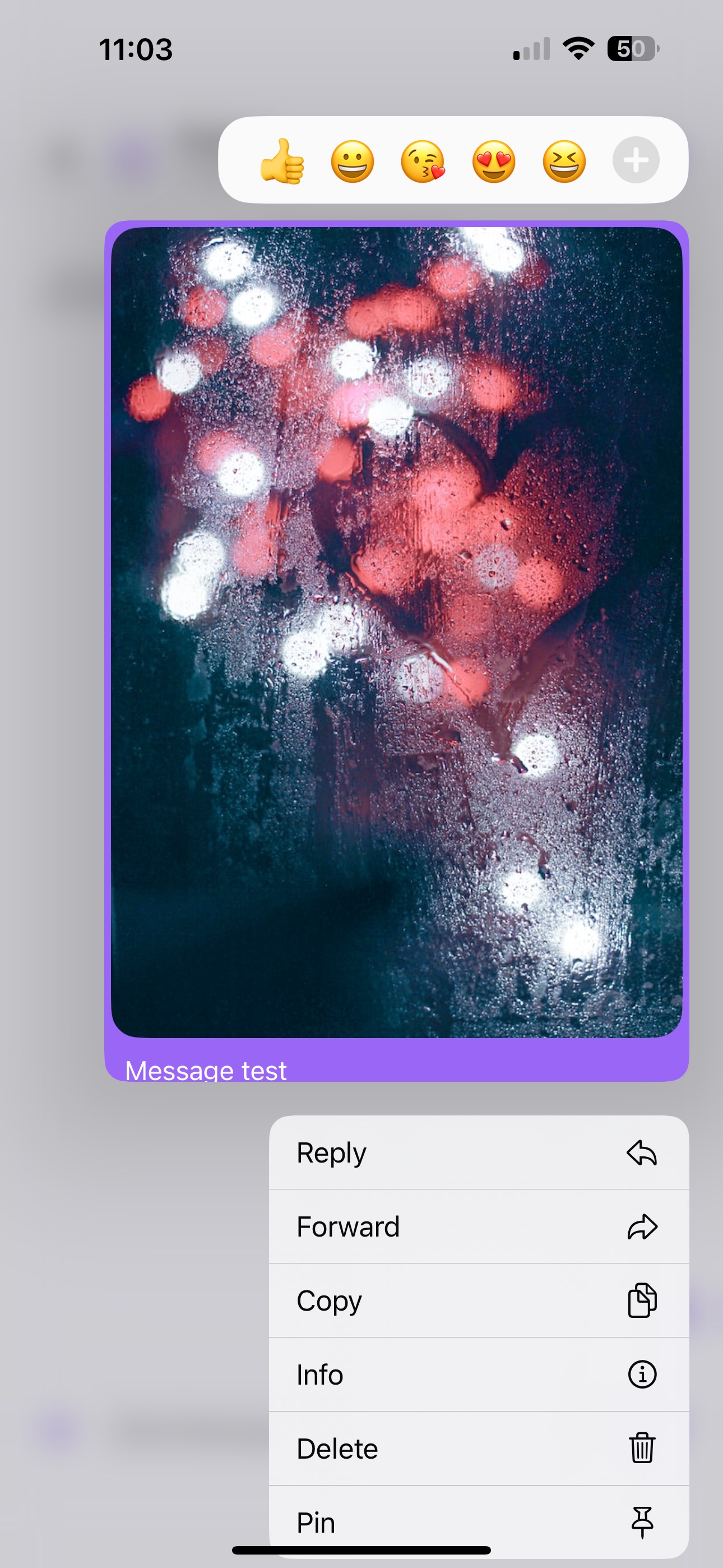React with the kissing heart emoji
Screen dimensions: 723x1568
[x=423, y=162]
